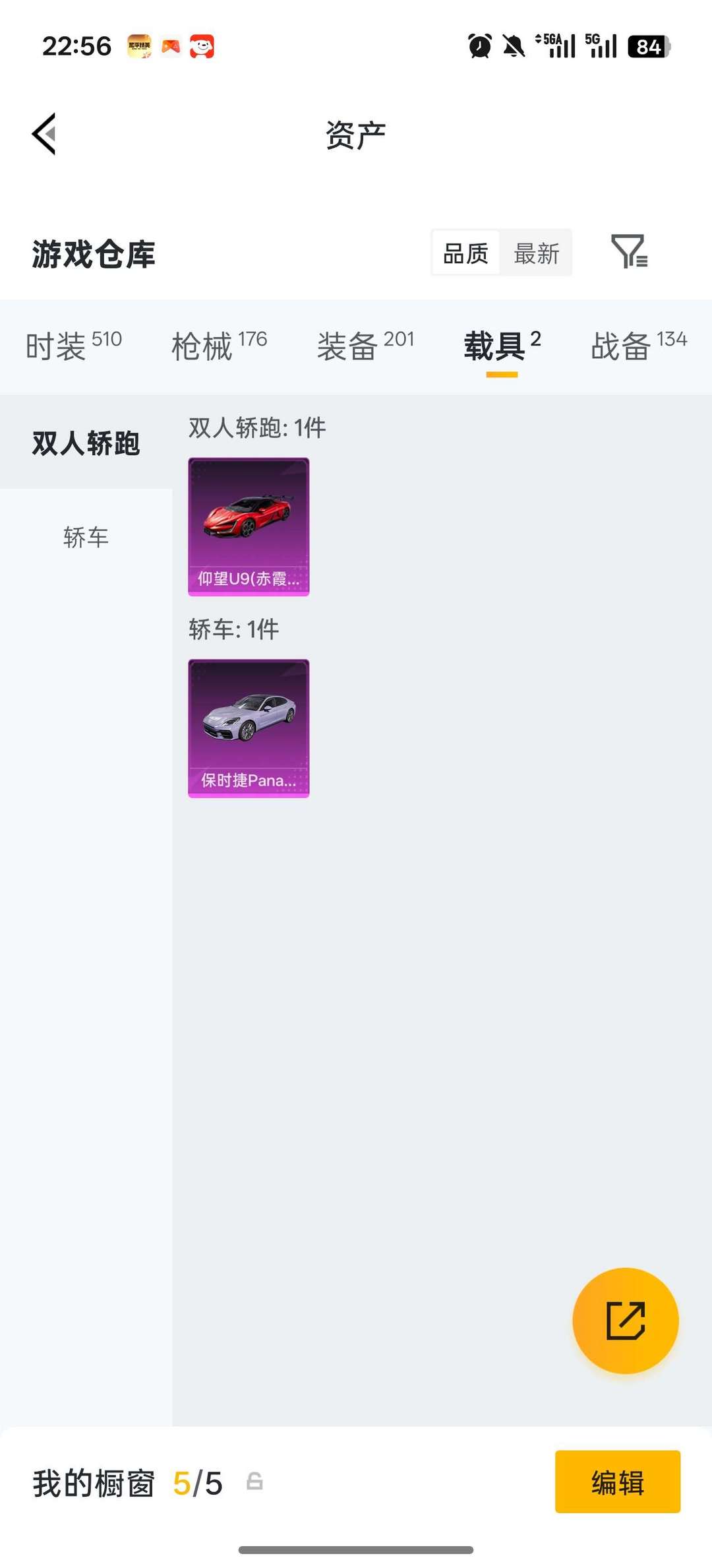
Task: Tap the back arrow to leave 资产
Action: [x=44, y=134]
